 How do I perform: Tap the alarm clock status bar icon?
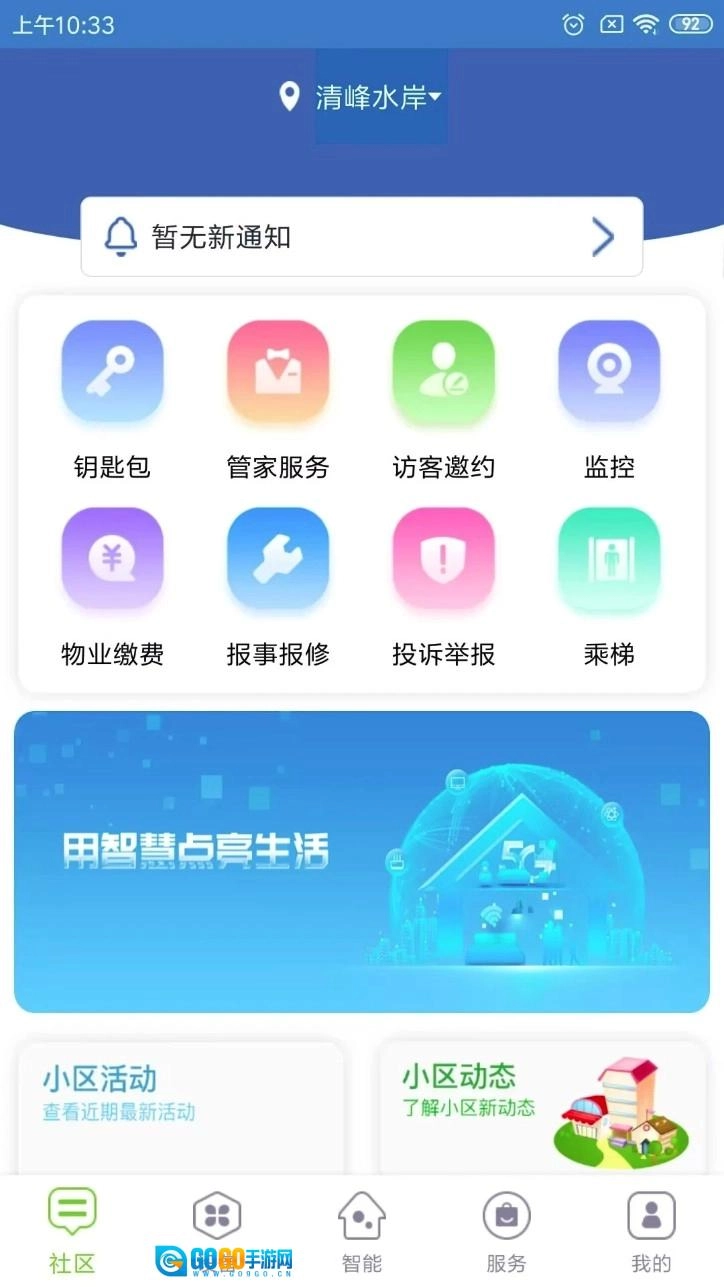point(572,22)
